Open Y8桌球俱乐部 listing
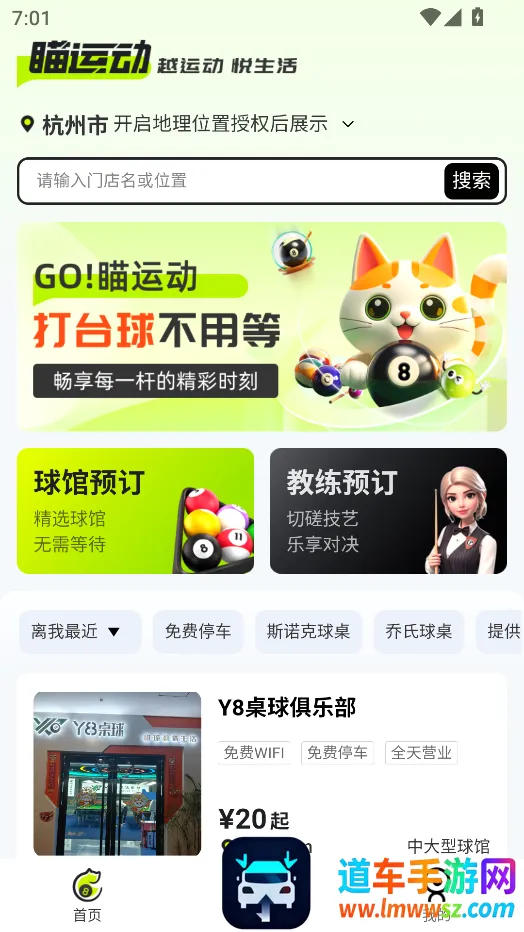This screenshot has width=524, height=932. click(x=262, y=767)
